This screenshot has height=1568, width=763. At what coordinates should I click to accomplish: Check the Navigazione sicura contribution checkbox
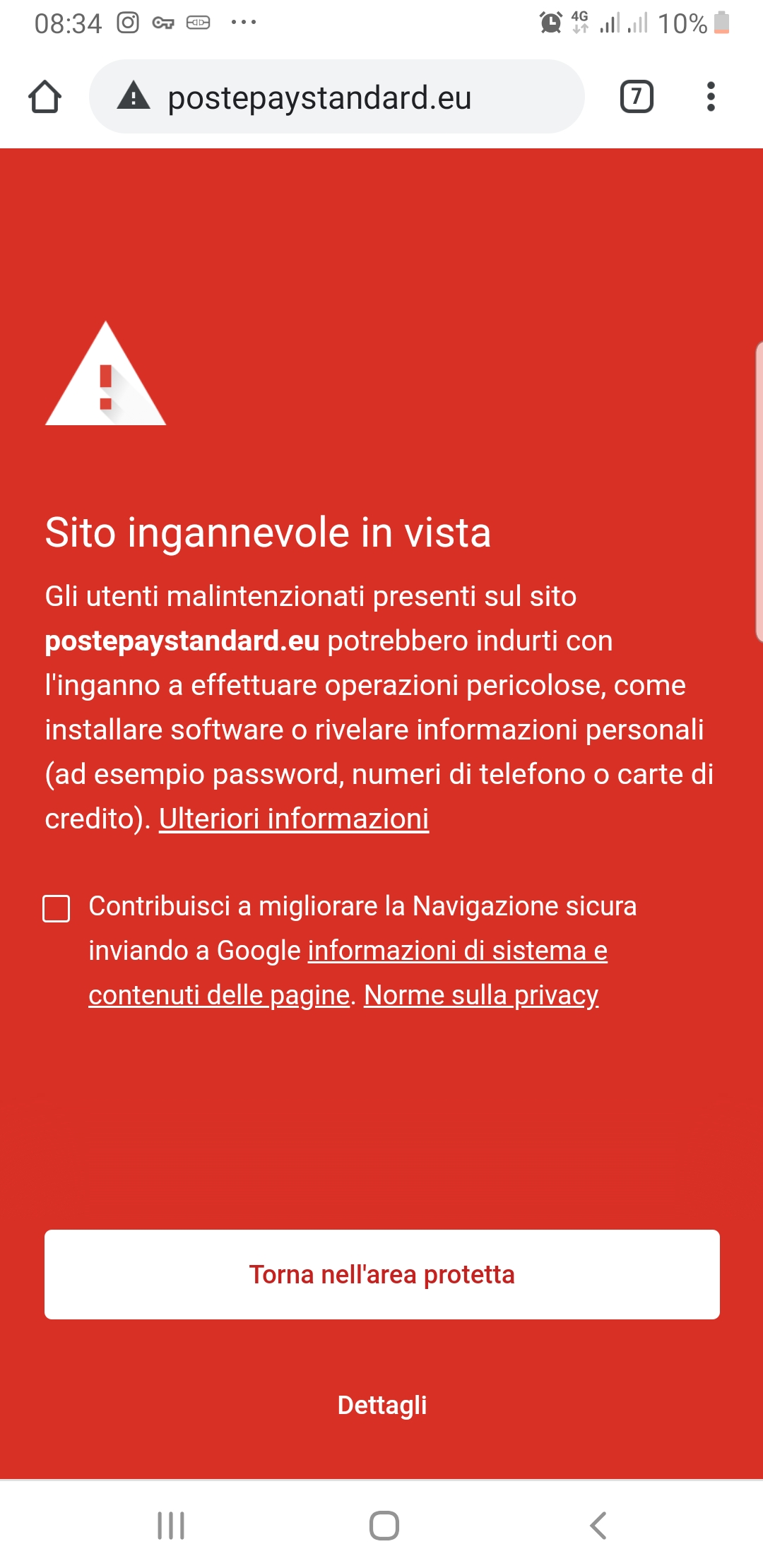tap(57, 908)
